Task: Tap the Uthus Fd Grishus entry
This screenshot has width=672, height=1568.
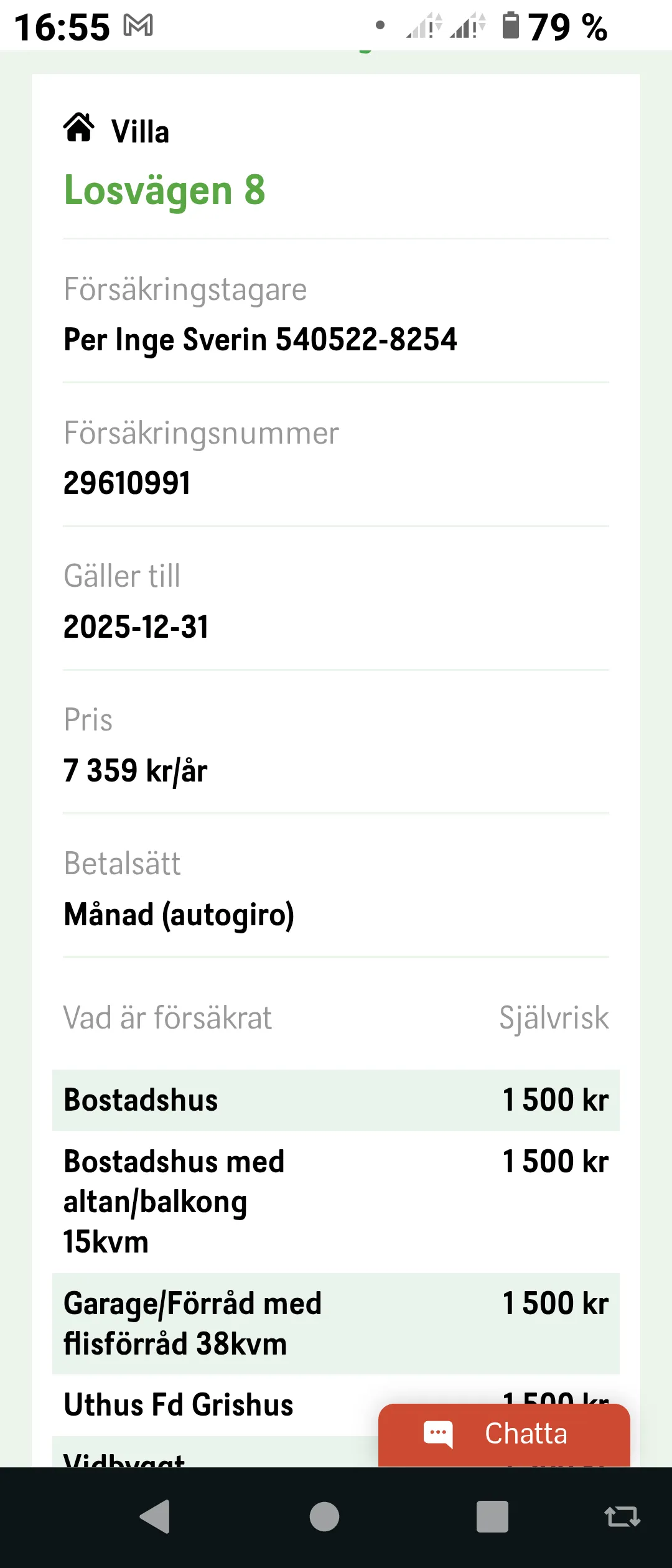Action: [x=179, y=1405]
